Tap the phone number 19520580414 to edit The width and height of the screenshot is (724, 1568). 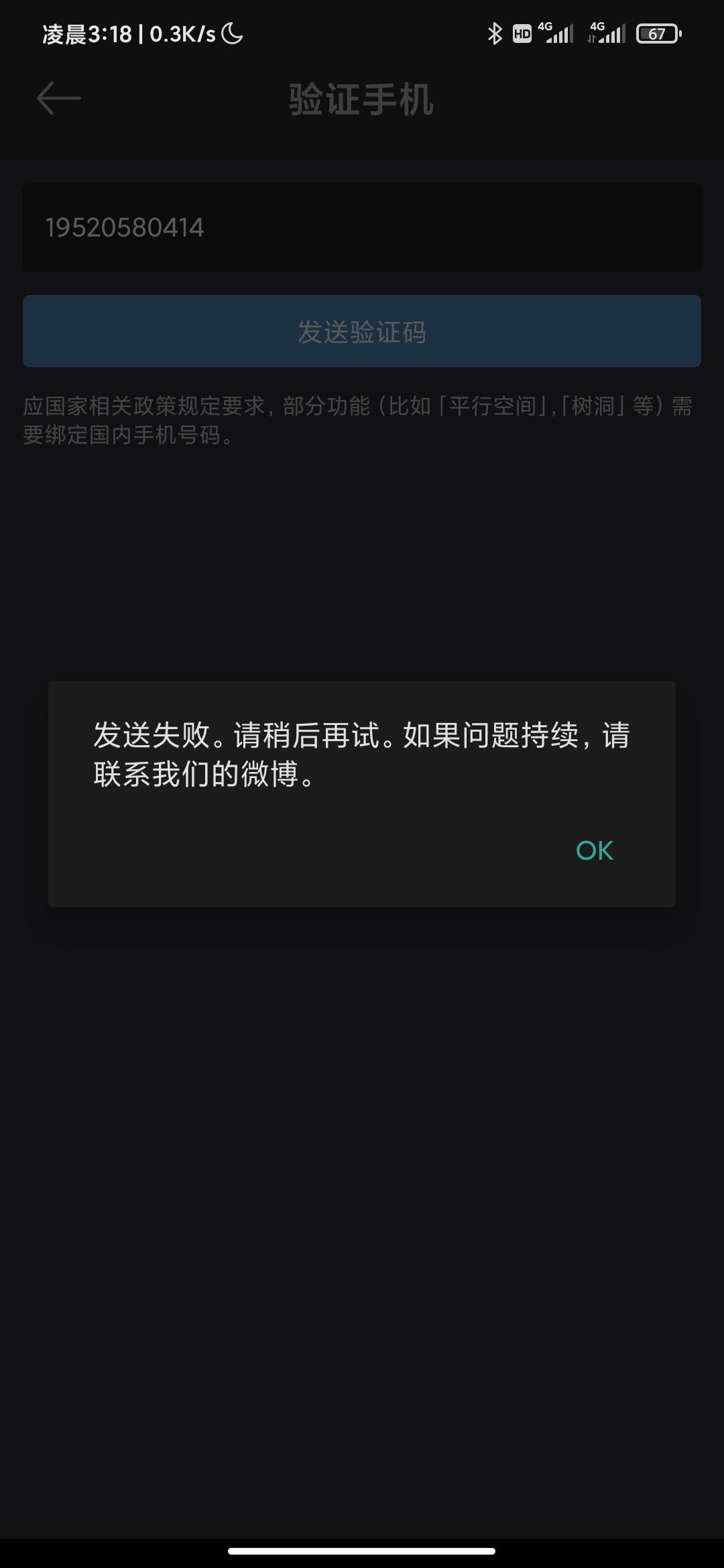125,226
